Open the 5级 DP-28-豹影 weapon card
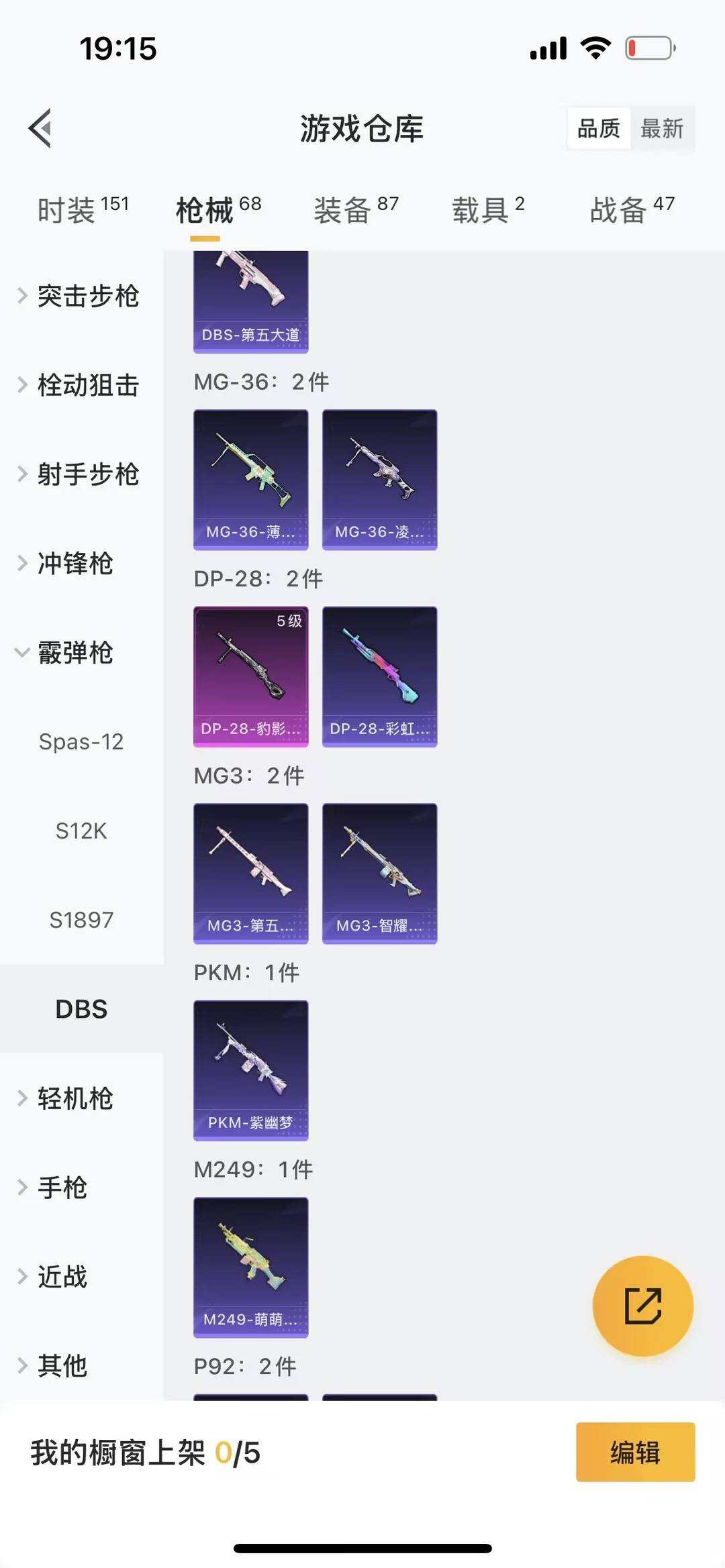 pos(250,674)
